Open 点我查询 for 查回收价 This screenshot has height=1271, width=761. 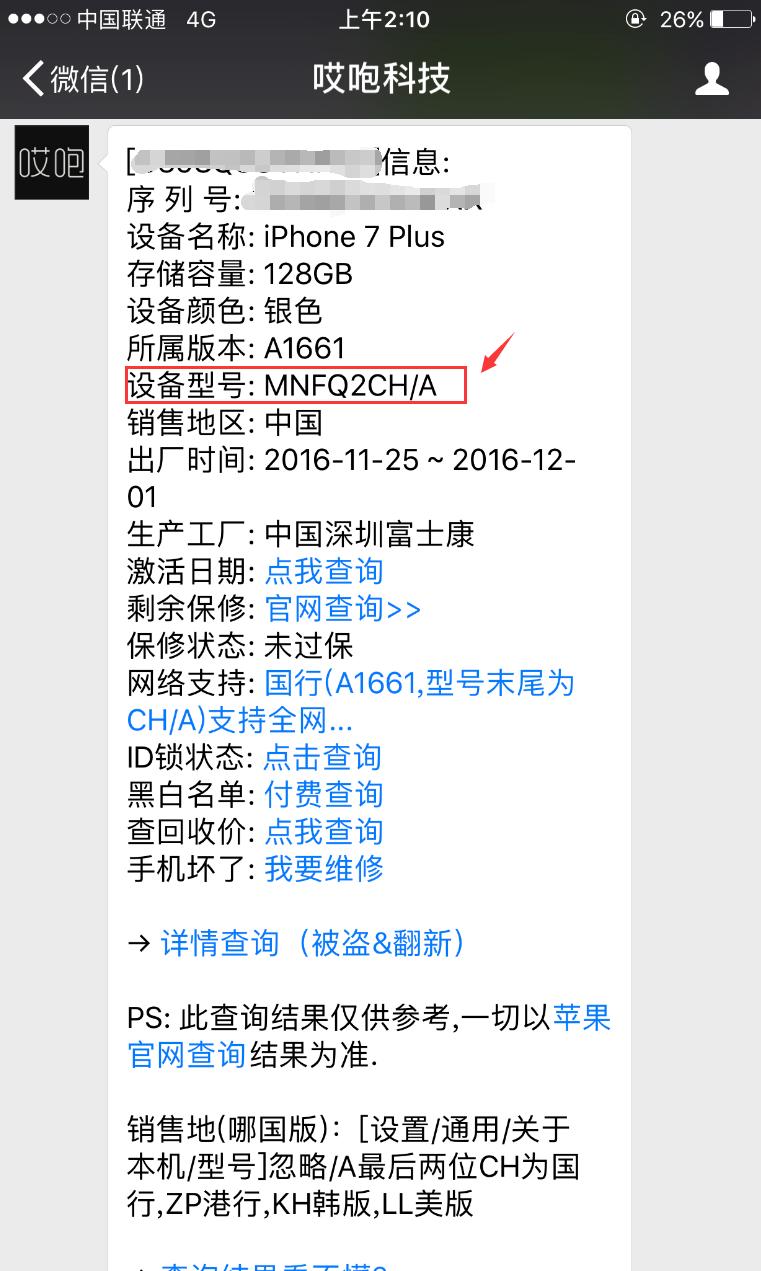[x=321, y=832]
